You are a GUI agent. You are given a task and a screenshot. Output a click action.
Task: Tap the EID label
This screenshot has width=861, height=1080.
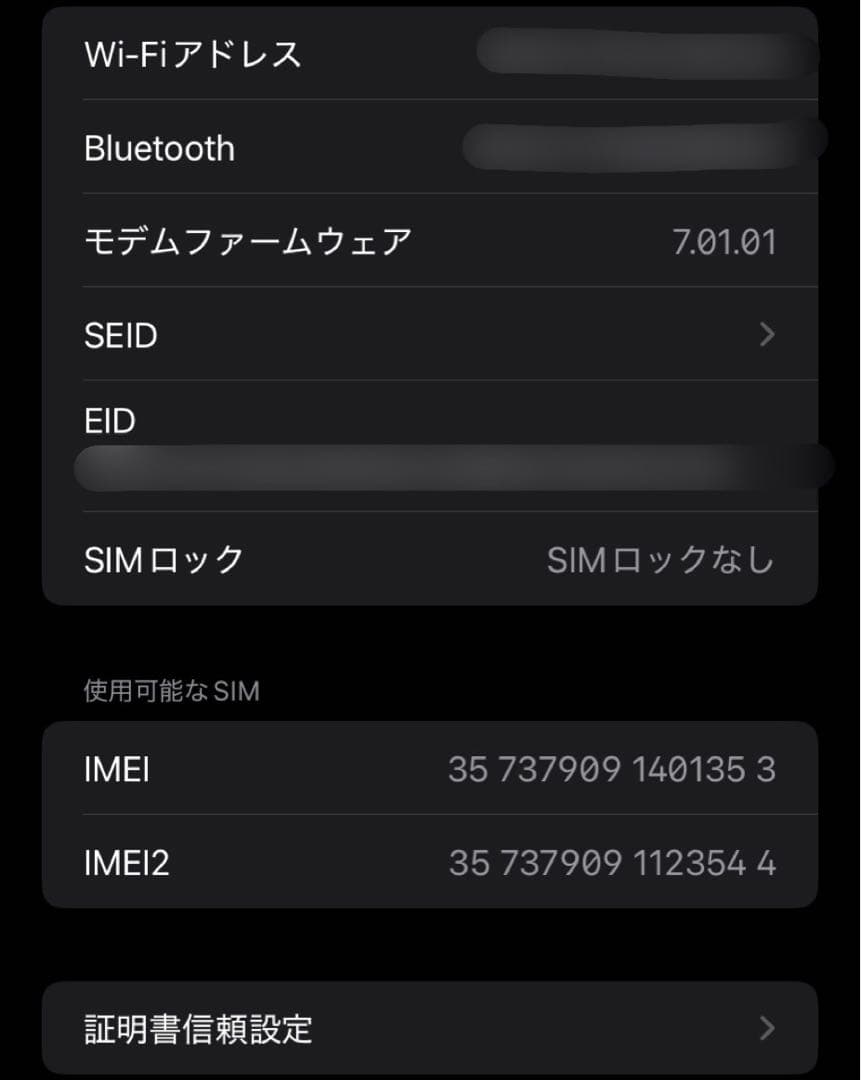point(110,421)
